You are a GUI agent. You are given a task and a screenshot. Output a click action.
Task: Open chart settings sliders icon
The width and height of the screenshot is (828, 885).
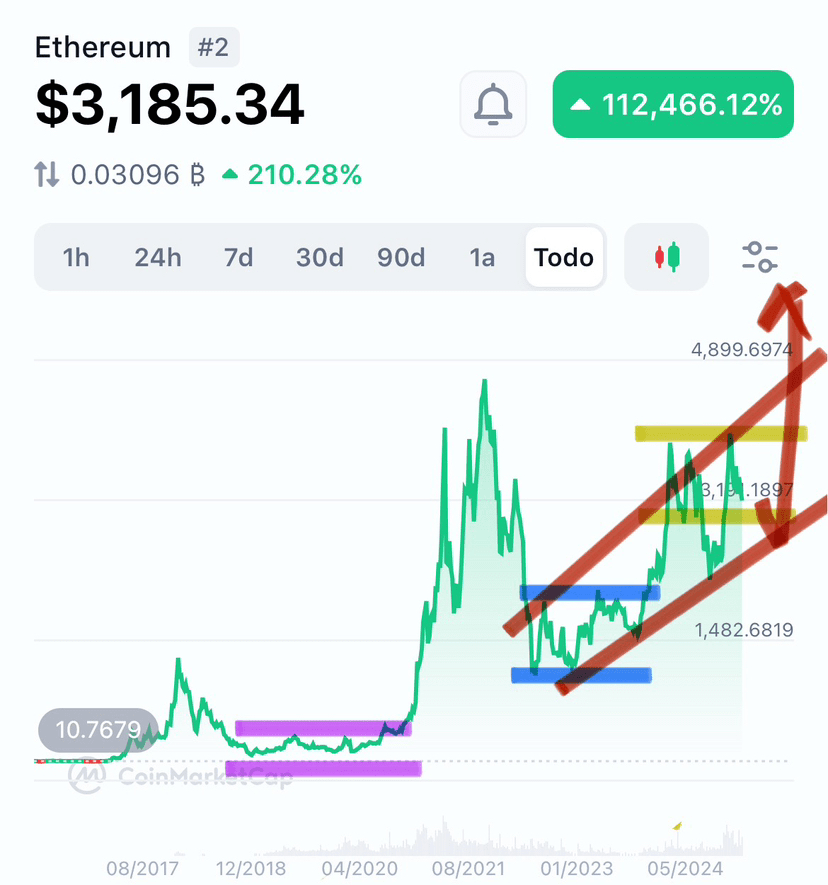coord(760,257)
